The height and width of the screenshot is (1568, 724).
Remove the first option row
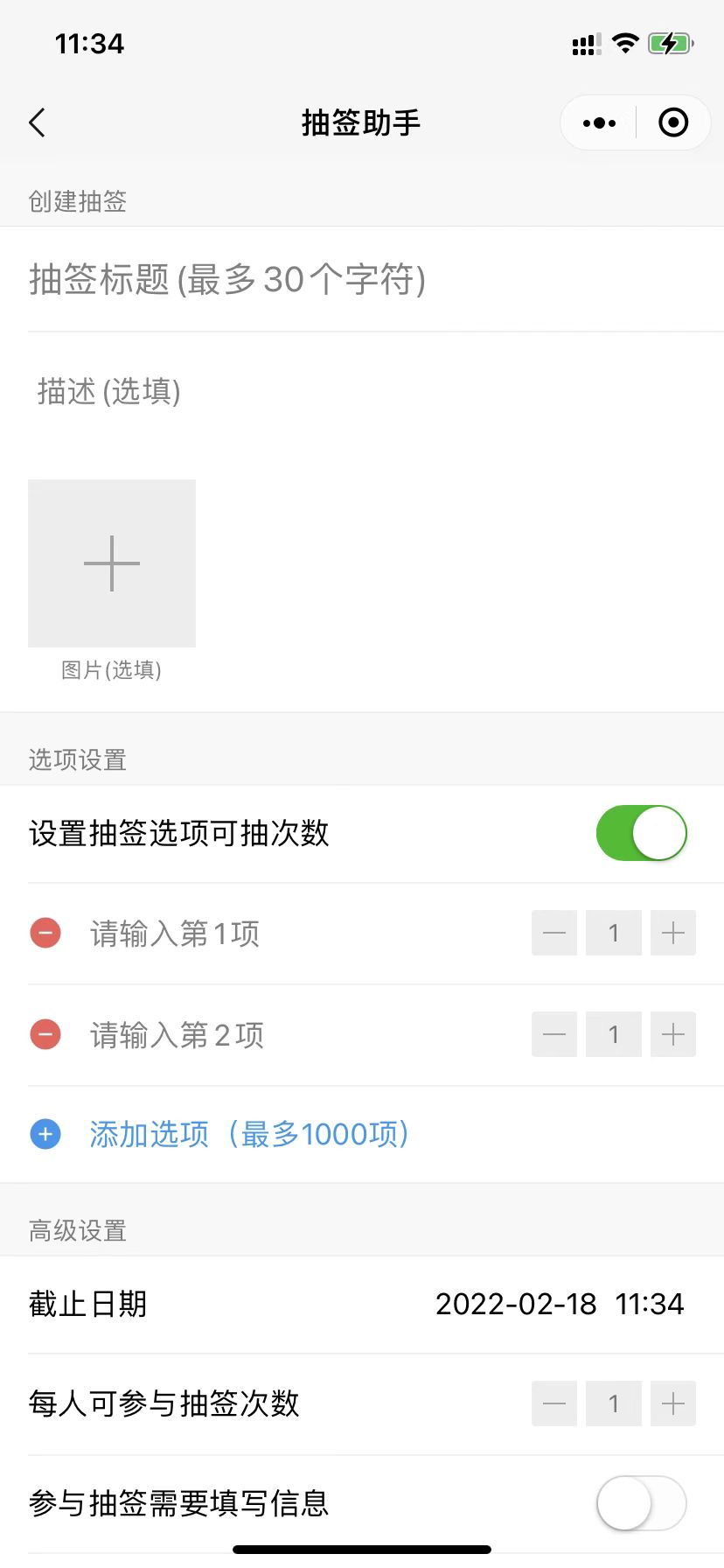point(45,934)
